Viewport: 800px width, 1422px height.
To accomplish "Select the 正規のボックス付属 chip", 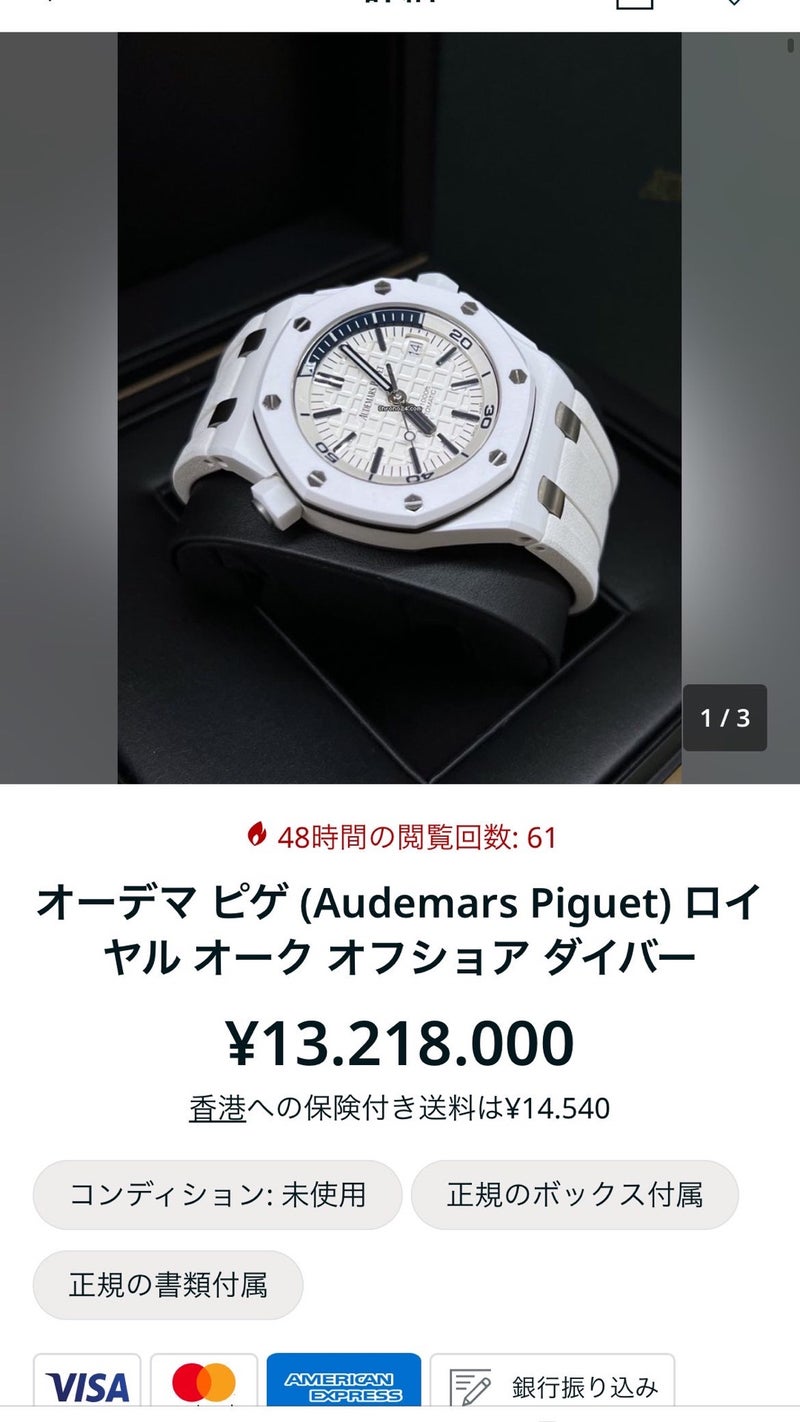I will 575,1195.
